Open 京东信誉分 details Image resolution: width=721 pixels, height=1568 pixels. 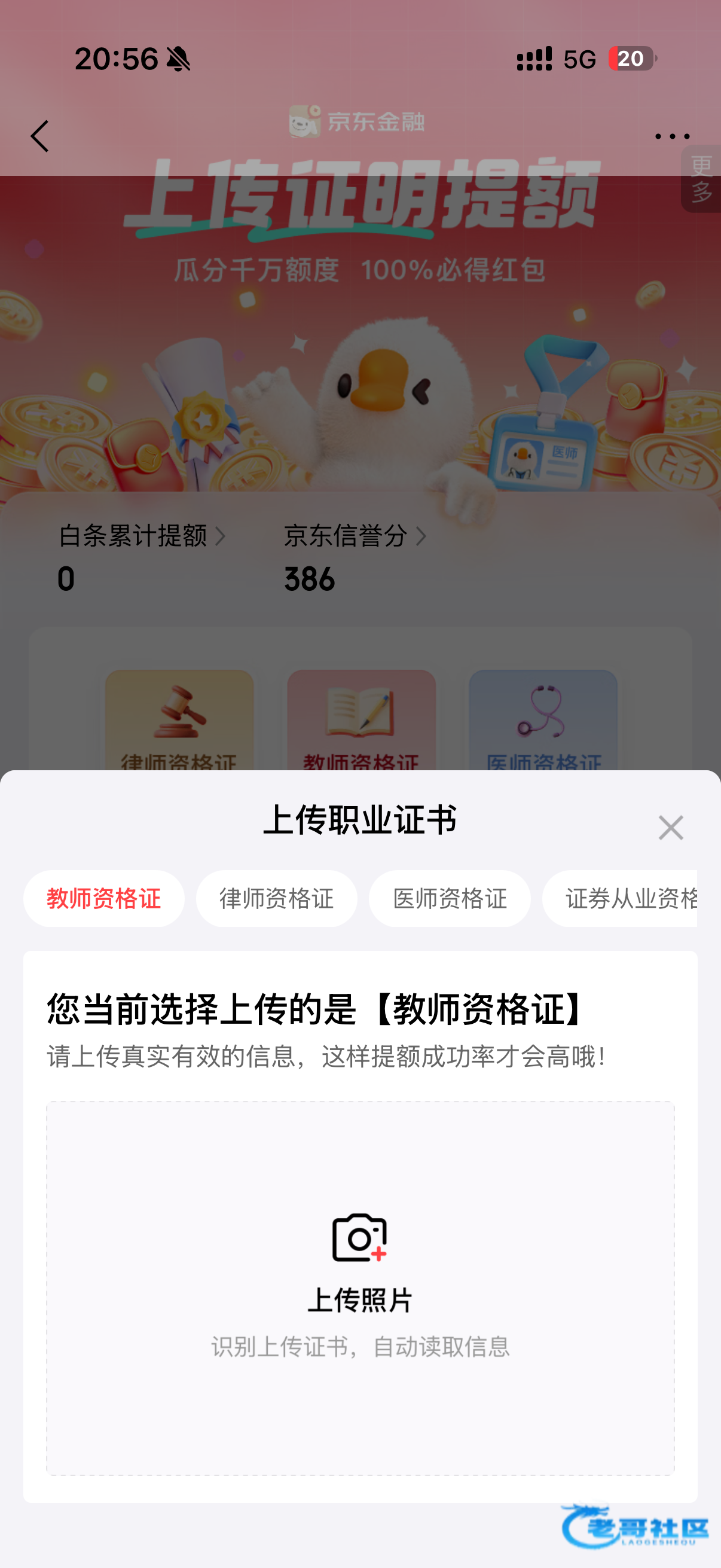tap(355, 536)
